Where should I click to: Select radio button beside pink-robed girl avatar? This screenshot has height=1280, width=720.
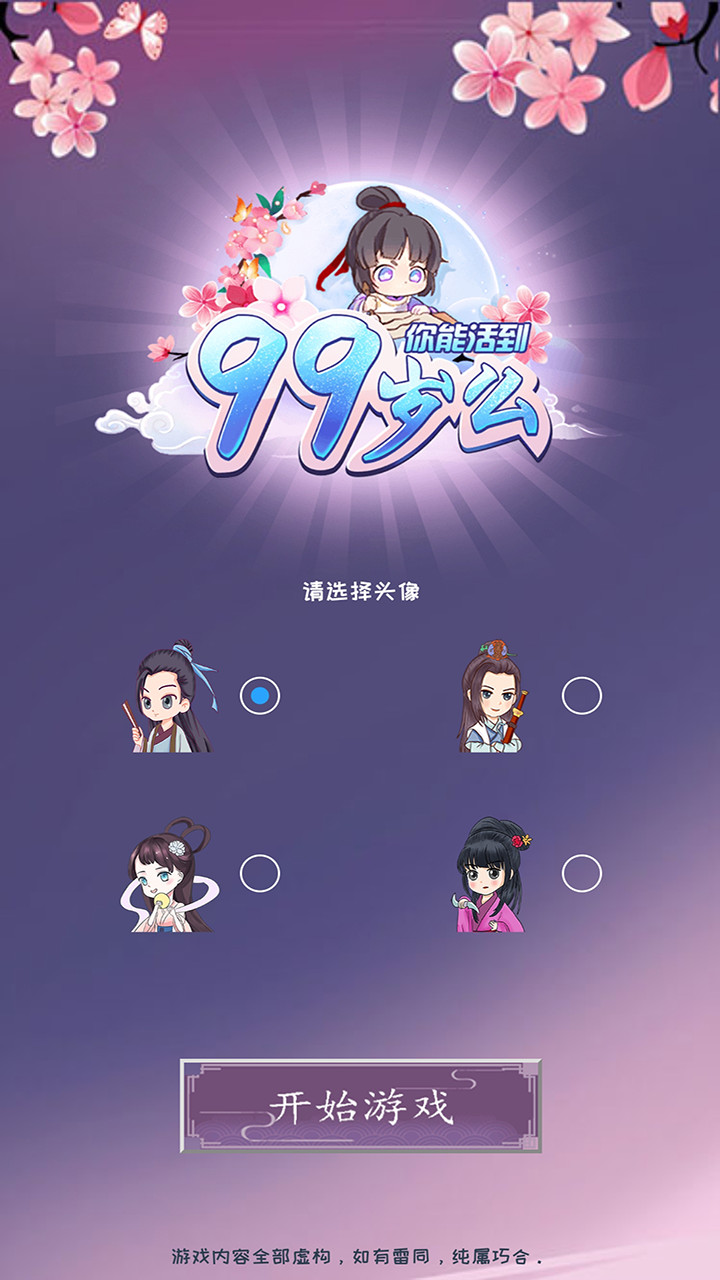581,873
